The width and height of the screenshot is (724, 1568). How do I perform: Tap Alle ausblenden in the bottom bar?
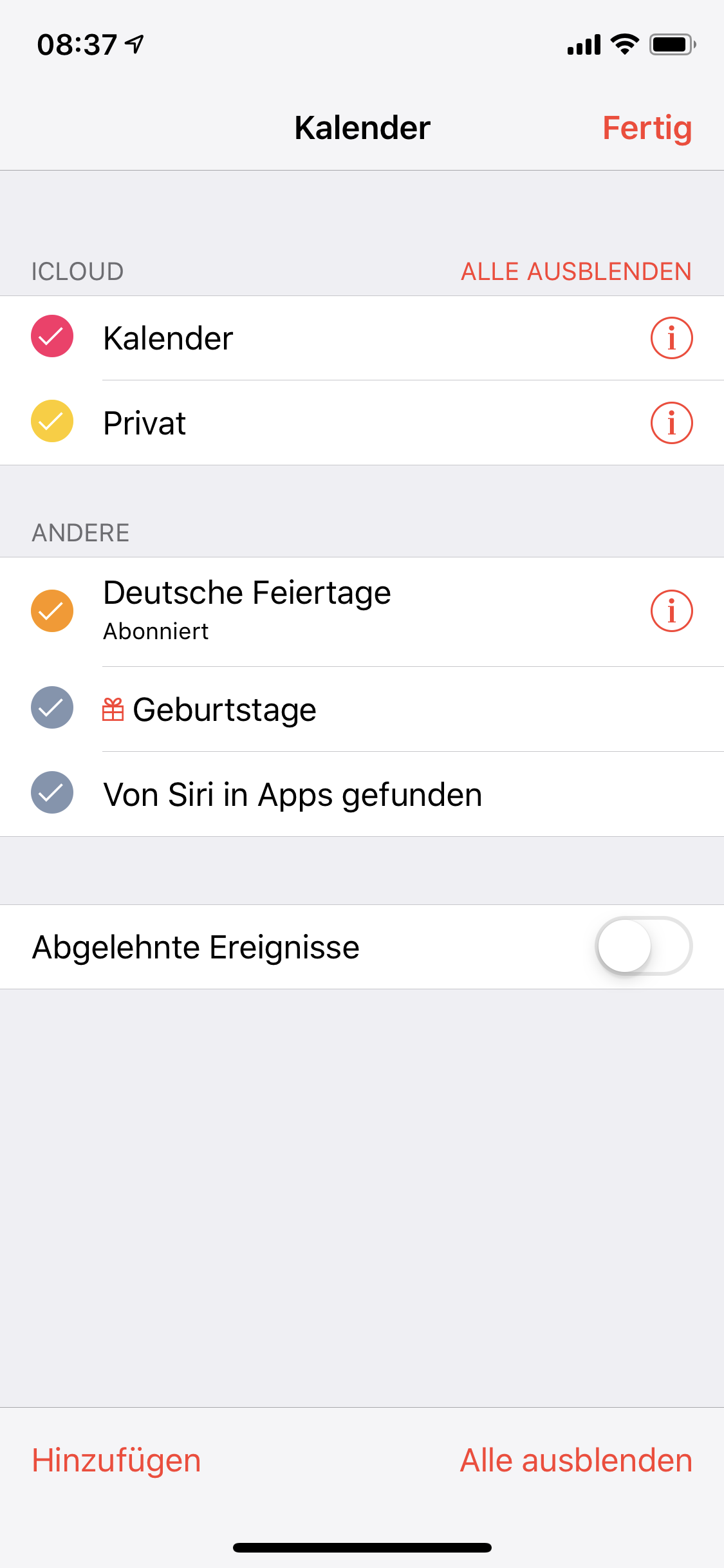[x=576, y=1460]
